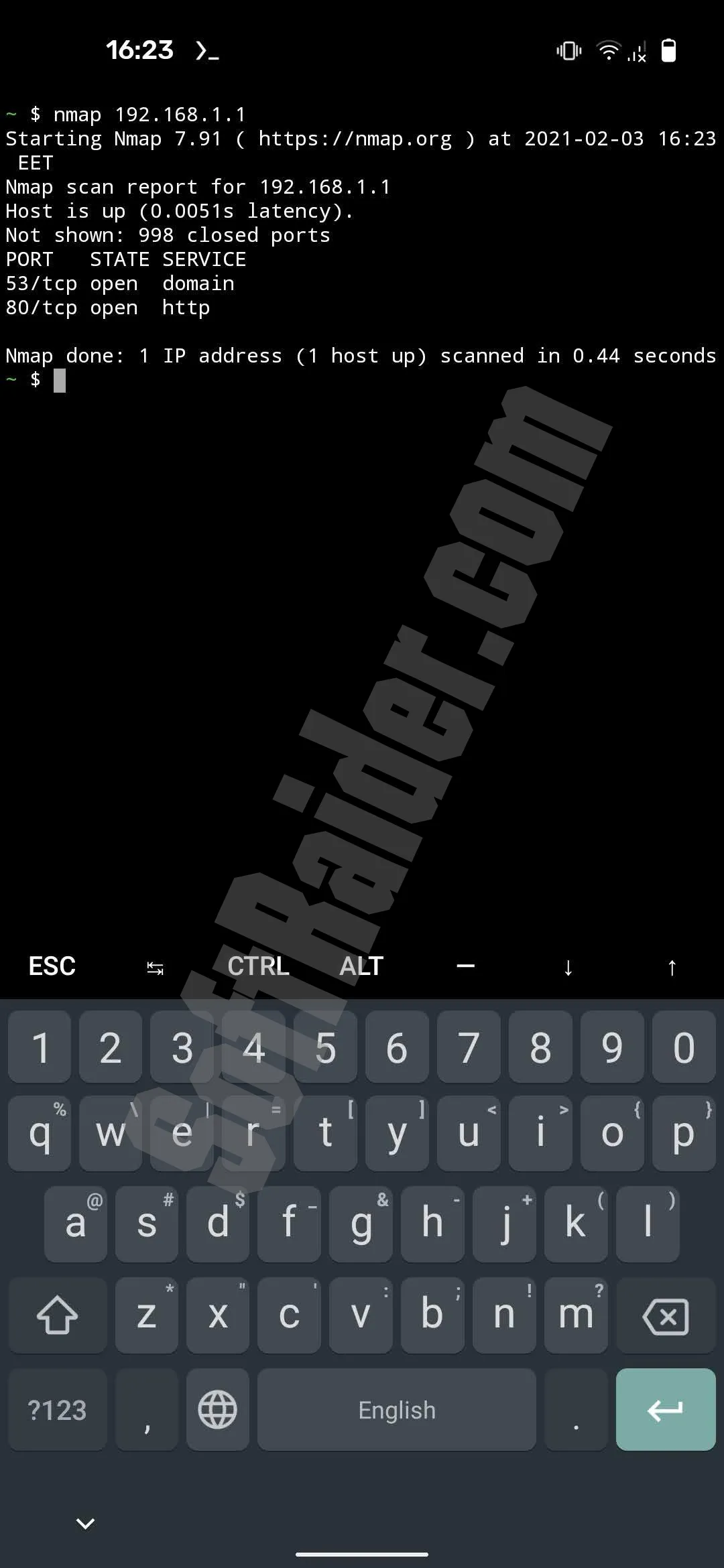Image resolution: width=724 pixels, height=1568 pixels.
Task: Tap the keyboard return key
Action: tap(665, 1410)
